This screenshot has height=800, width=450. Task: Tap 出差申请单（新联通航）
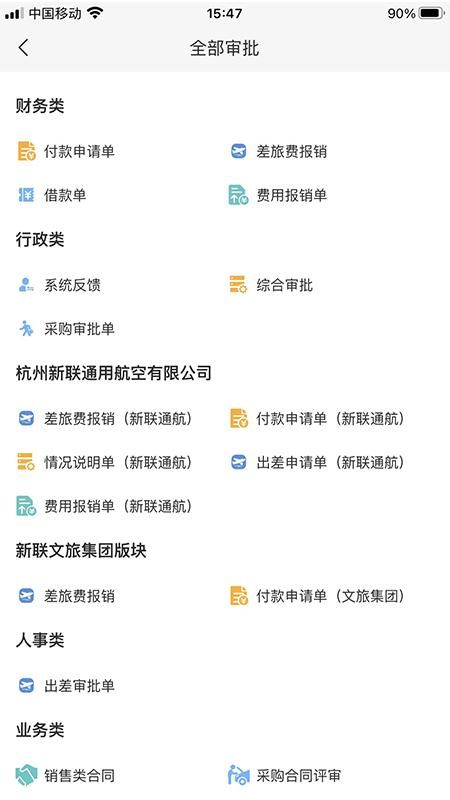(x=317, y=462)
